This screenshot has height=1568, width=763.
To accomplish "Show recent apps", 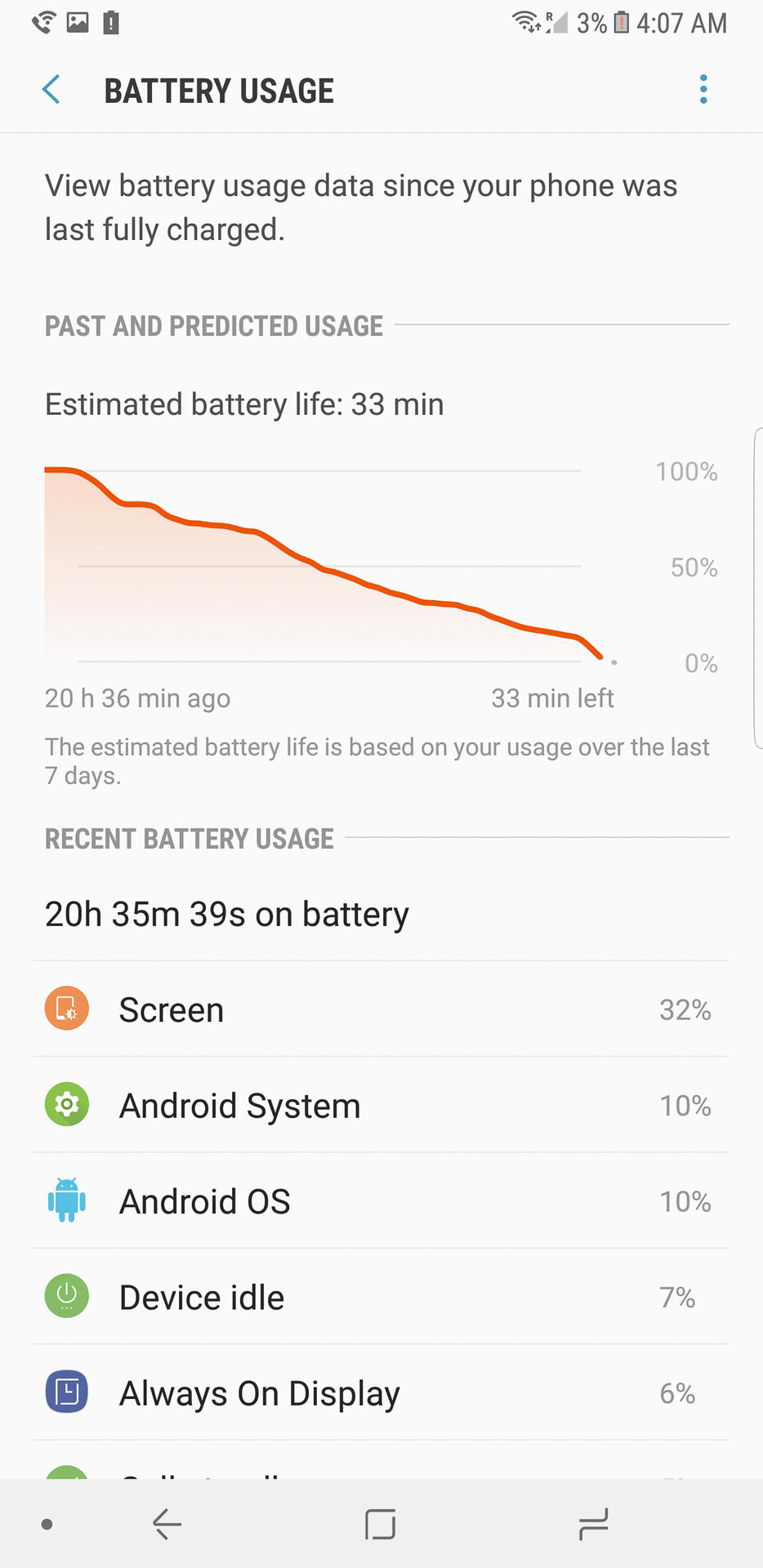I will (x=593, y=1524).
